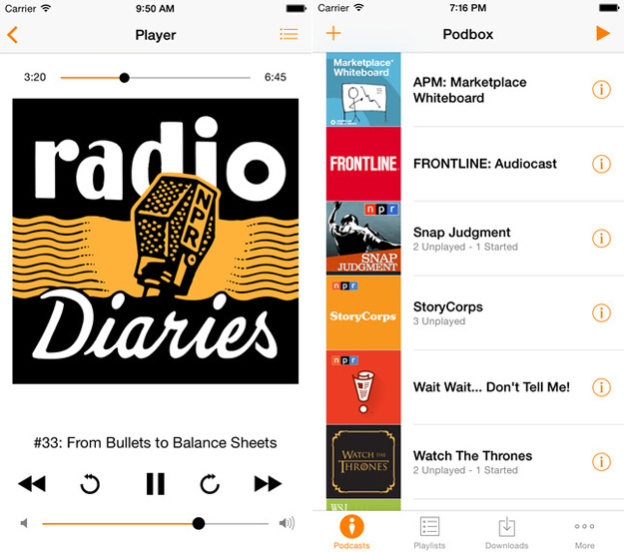Screen dimensions: 624x552
Task: Show info for StoryCorps
Action: pyautogui.click(x=601, y=313)
